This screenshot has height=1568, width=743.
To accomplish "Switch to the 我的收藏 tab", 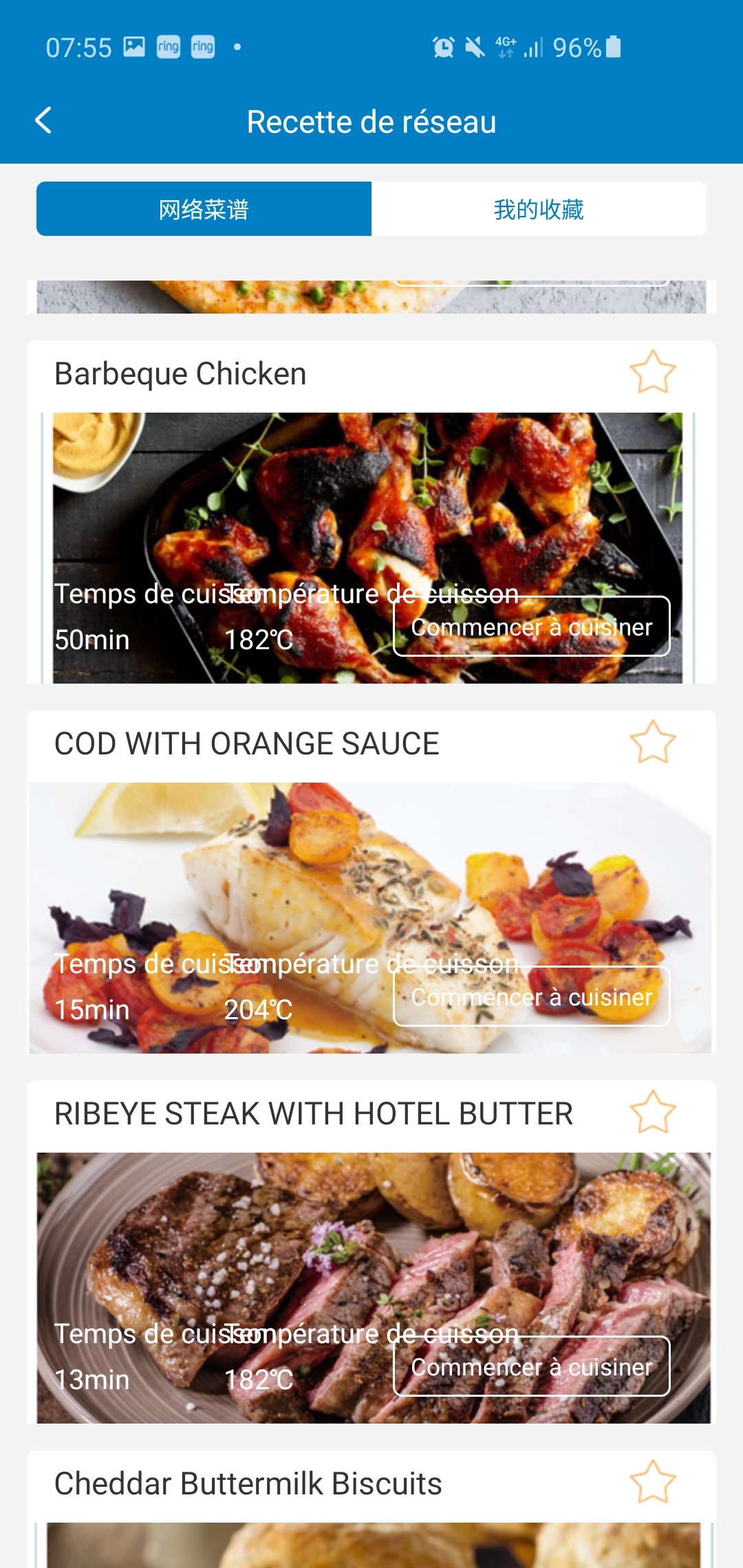I will click(539, 209).
